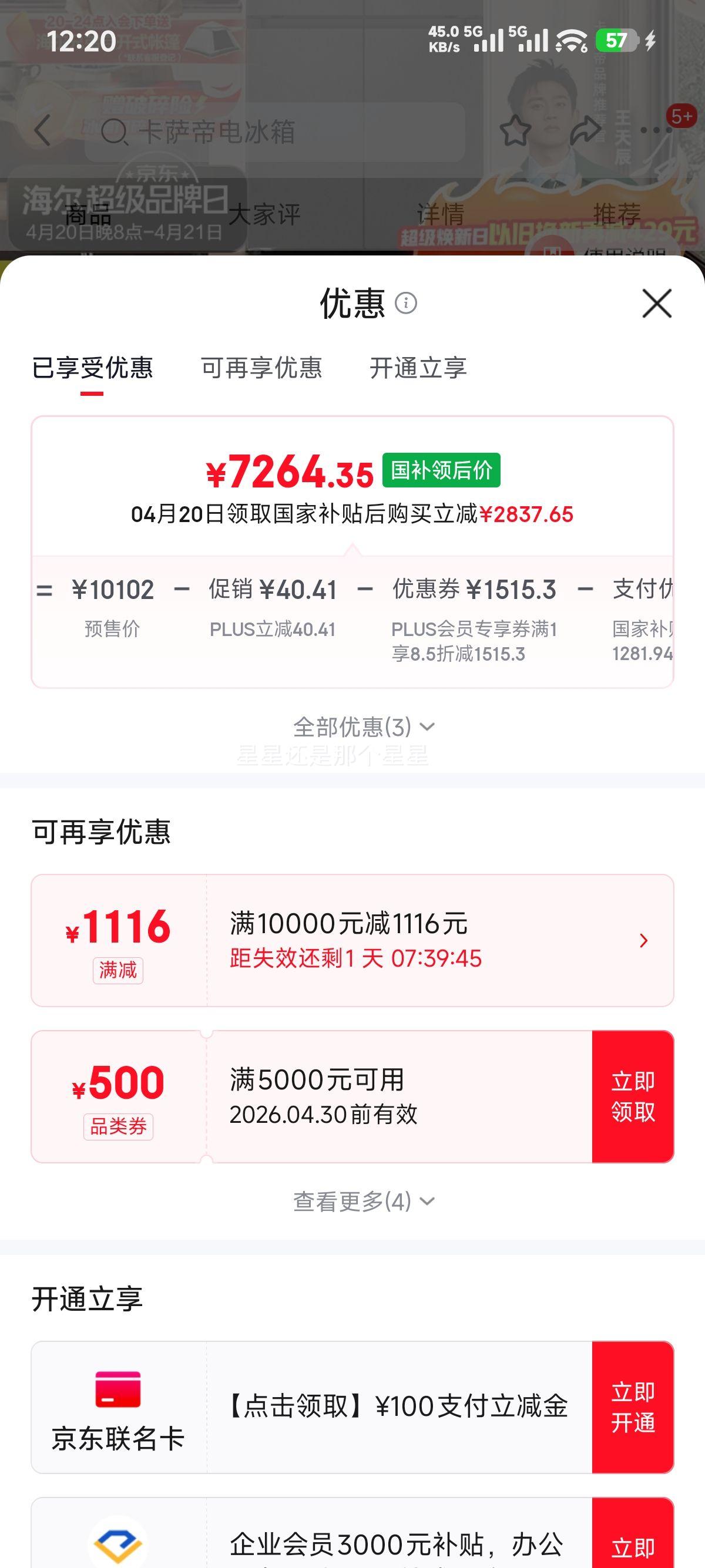Viewport: 705px width, 1568px height.
Task: Tap the share arrow icon
Action: [x=585, y=130]
